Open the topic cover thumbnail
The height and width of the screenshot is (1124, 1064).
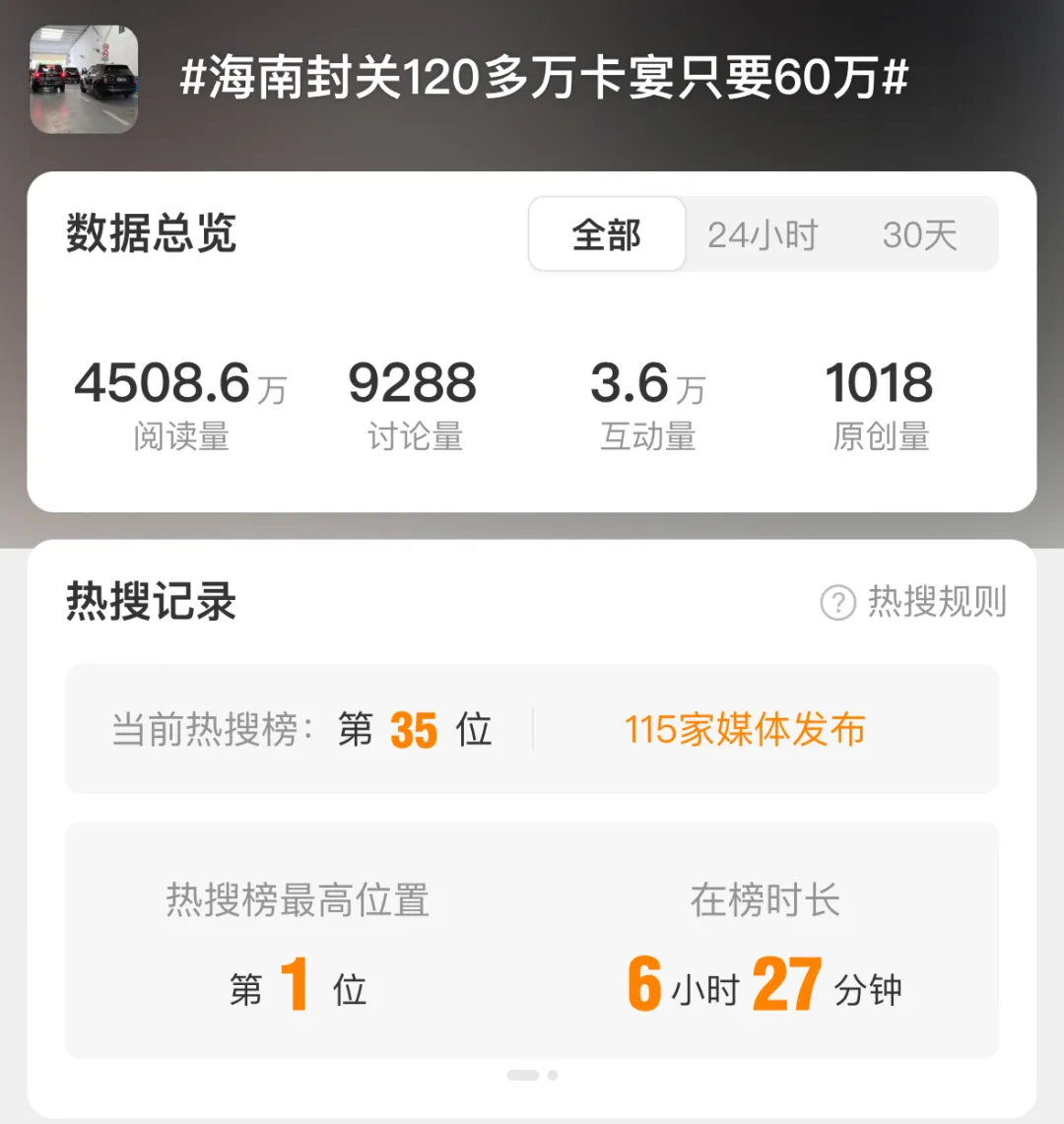84,80
